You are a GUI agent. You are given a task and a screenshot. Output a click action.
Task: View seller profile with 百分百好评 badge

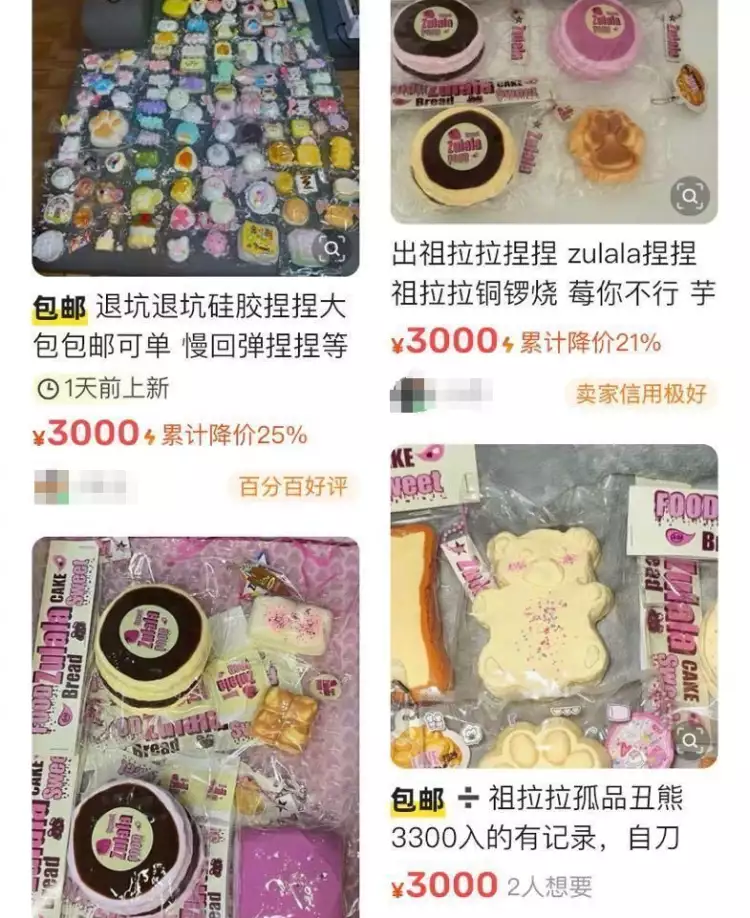point(80,487)
